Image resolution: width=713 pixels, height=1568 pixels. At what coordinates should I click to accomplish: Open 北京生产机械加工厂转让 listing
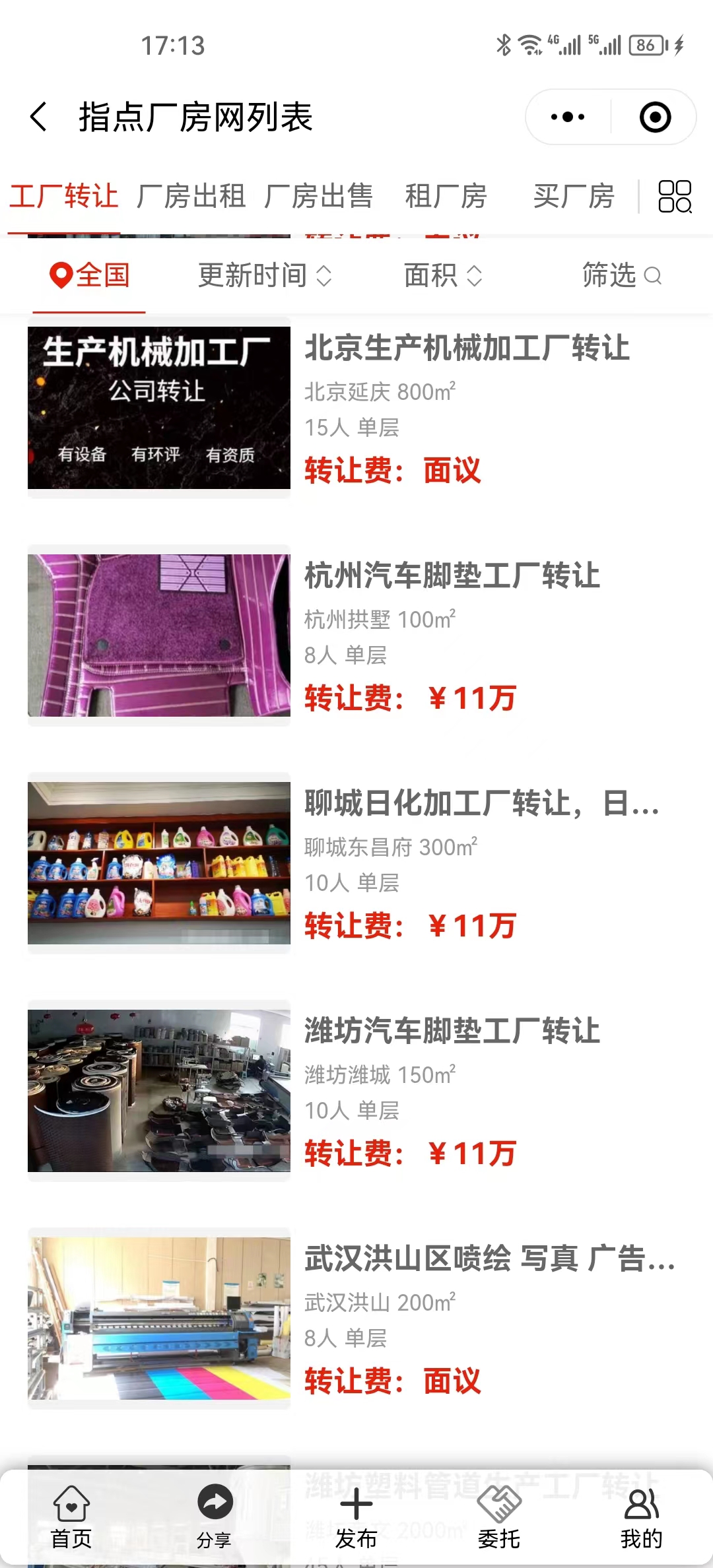pos(467,348)
